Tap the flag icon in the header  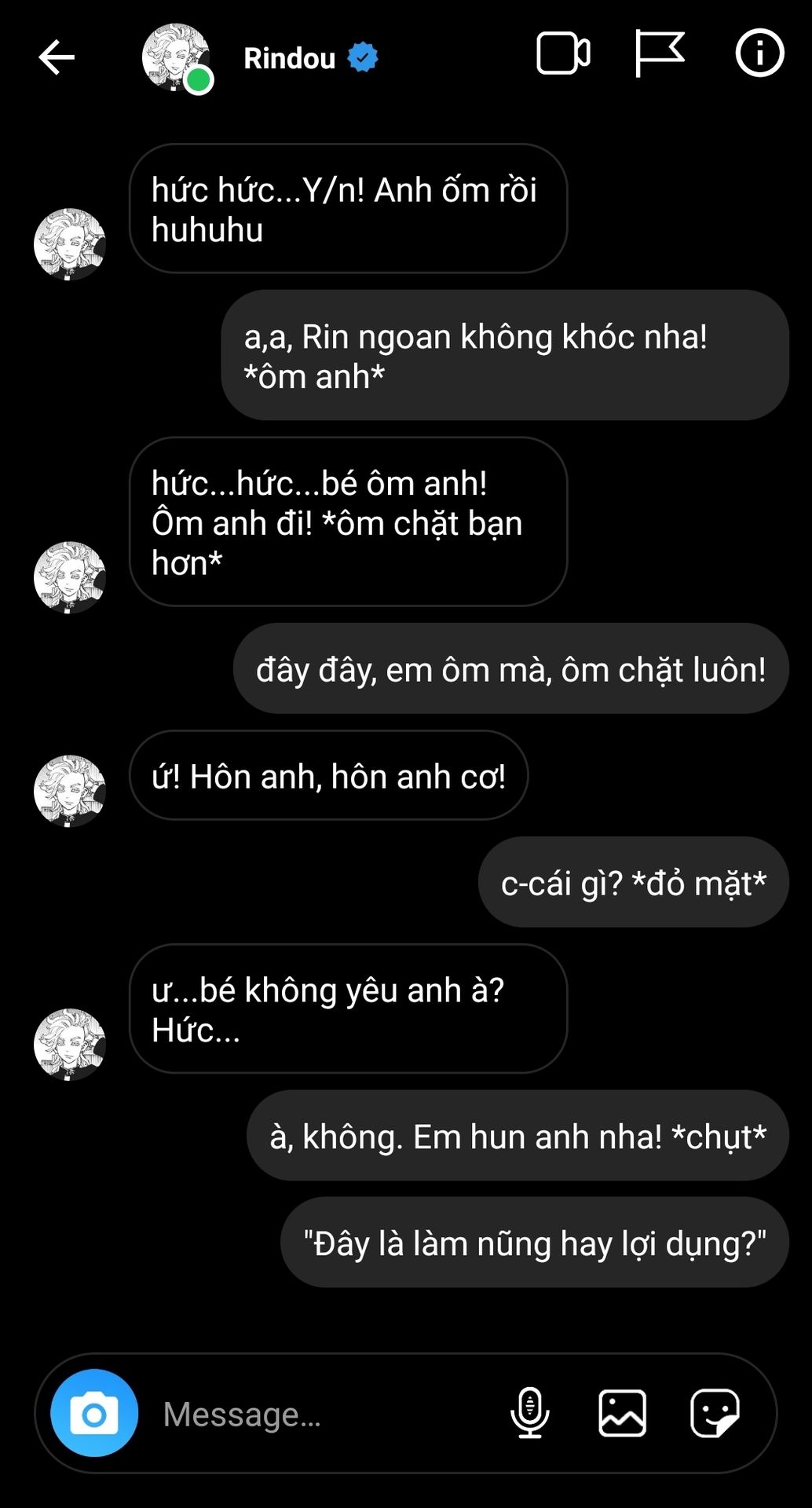pyautogui.click(x=659, y=53)
